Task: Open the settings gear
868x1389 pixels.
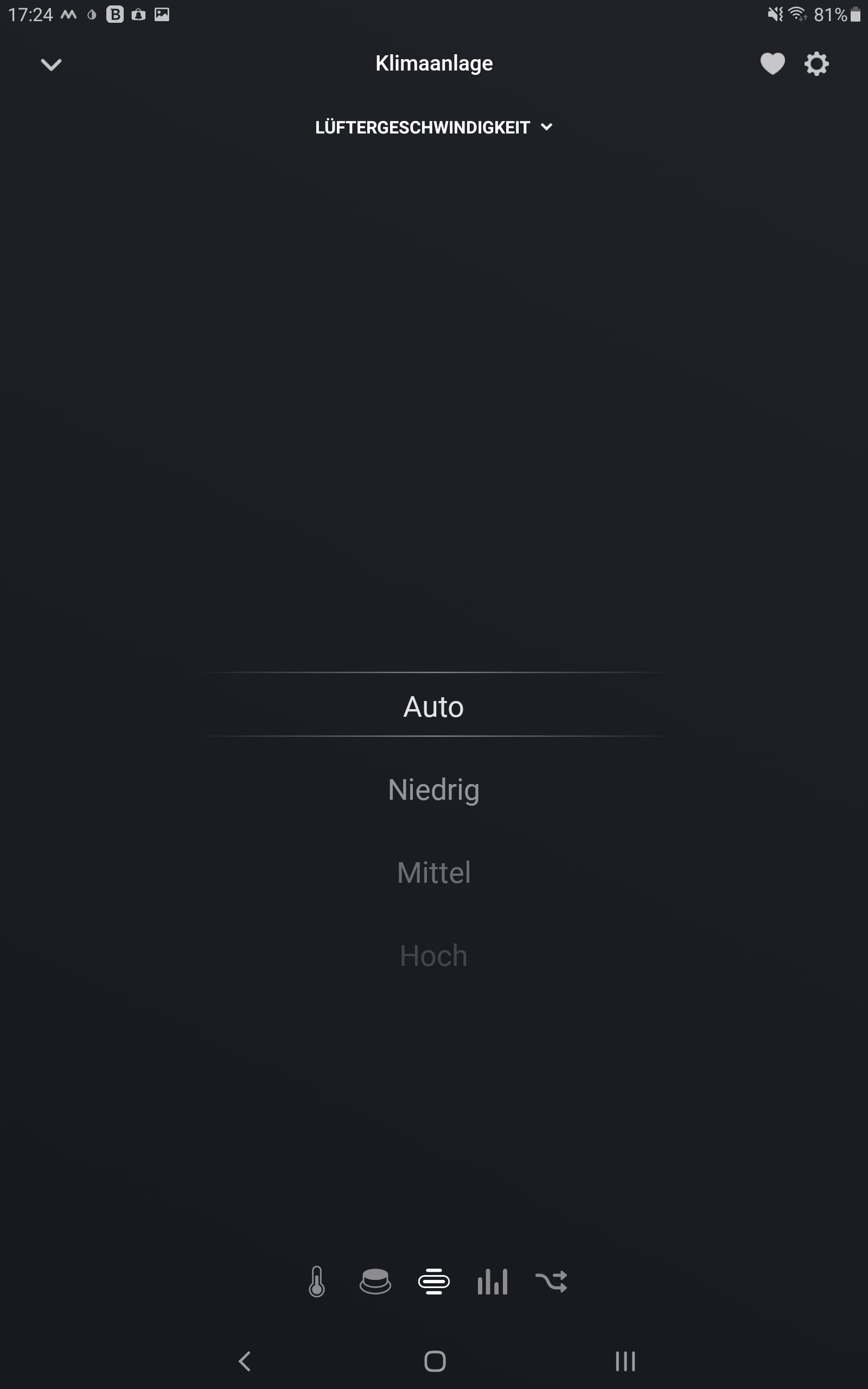Action: tap(816, 63)
